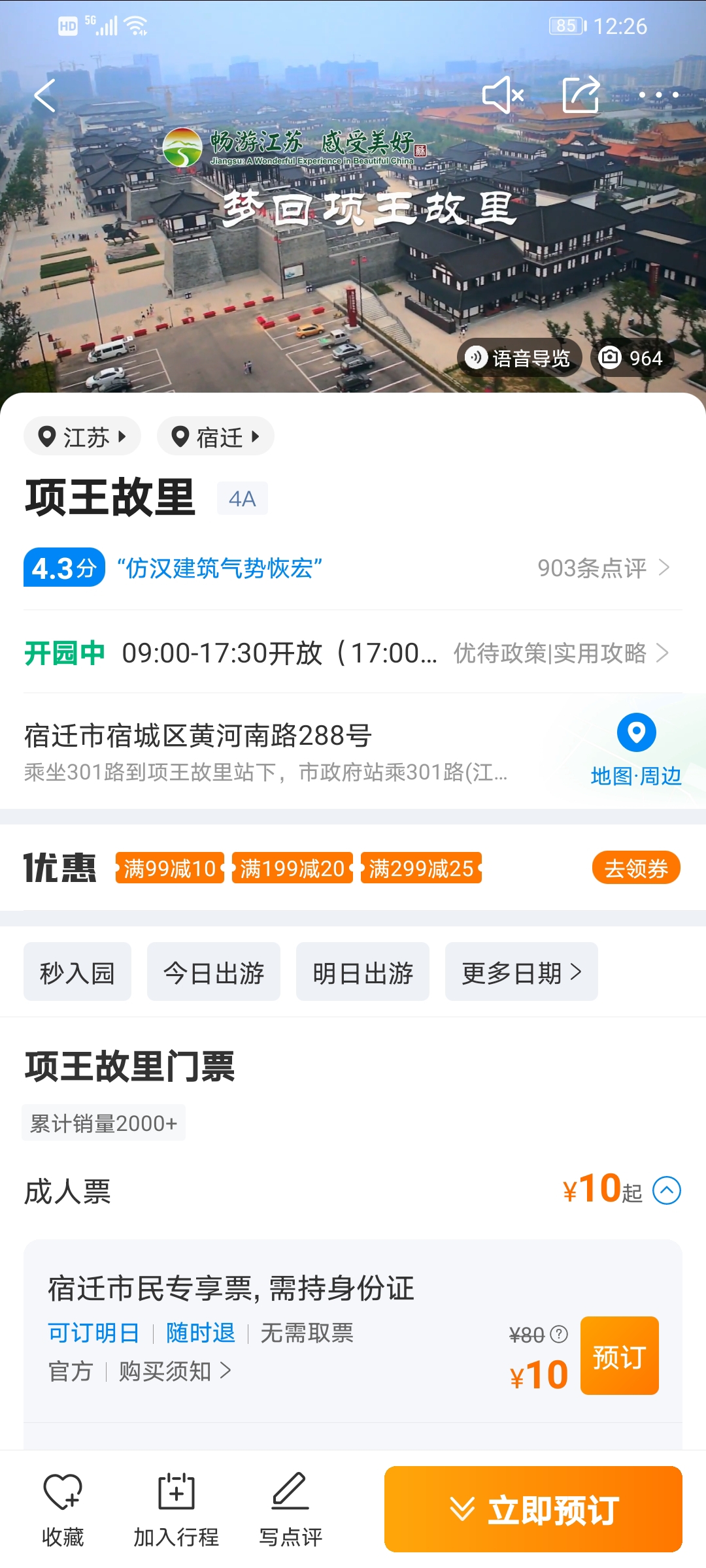Viewport: 706px width, 1568px height.
Task: View the 903条点评 reviews
Action: click(x=603, y=568)
